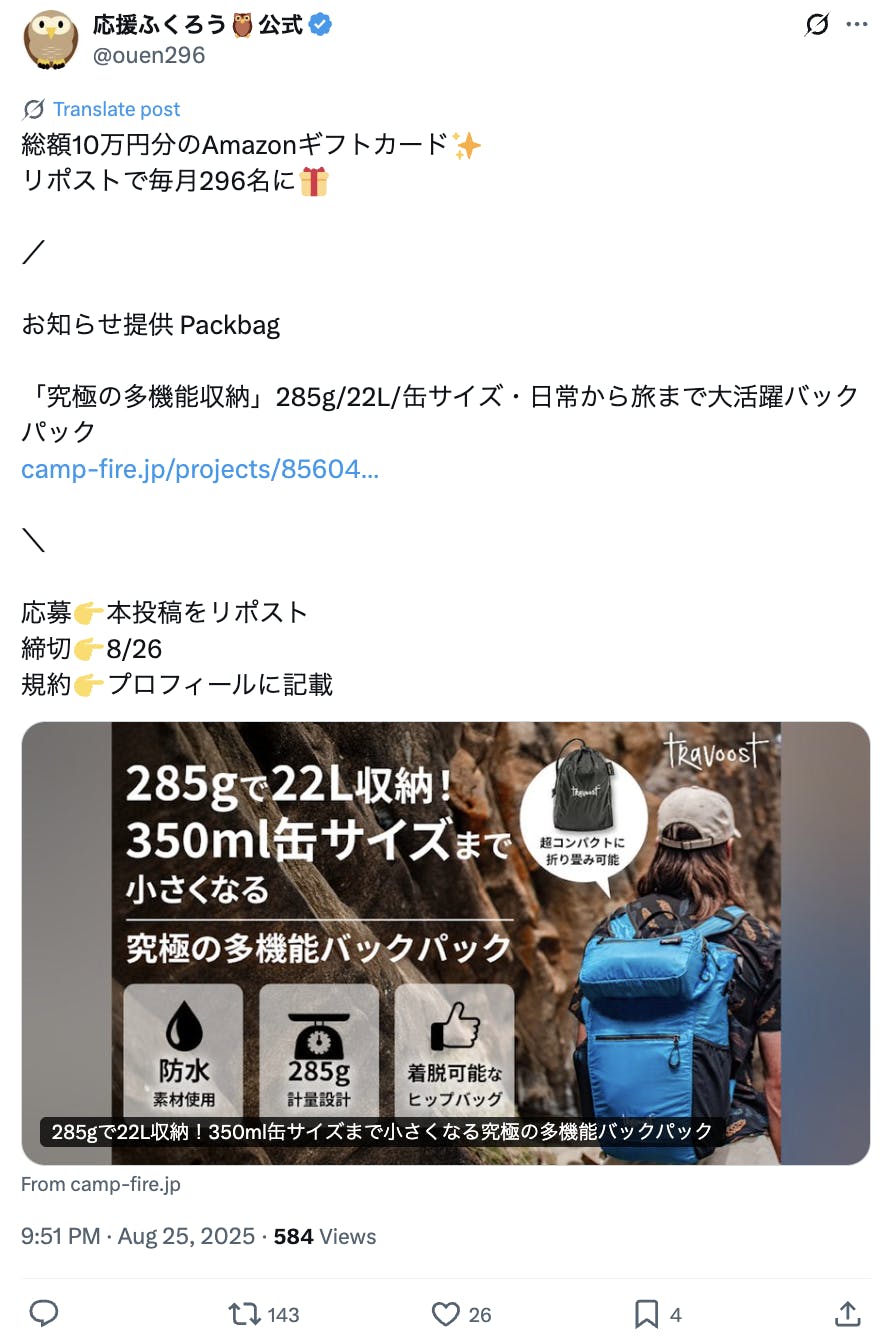Viewport: 892px width, 1340px height.
Task: Reply to this post
Action: click(x=43, y=1314)
